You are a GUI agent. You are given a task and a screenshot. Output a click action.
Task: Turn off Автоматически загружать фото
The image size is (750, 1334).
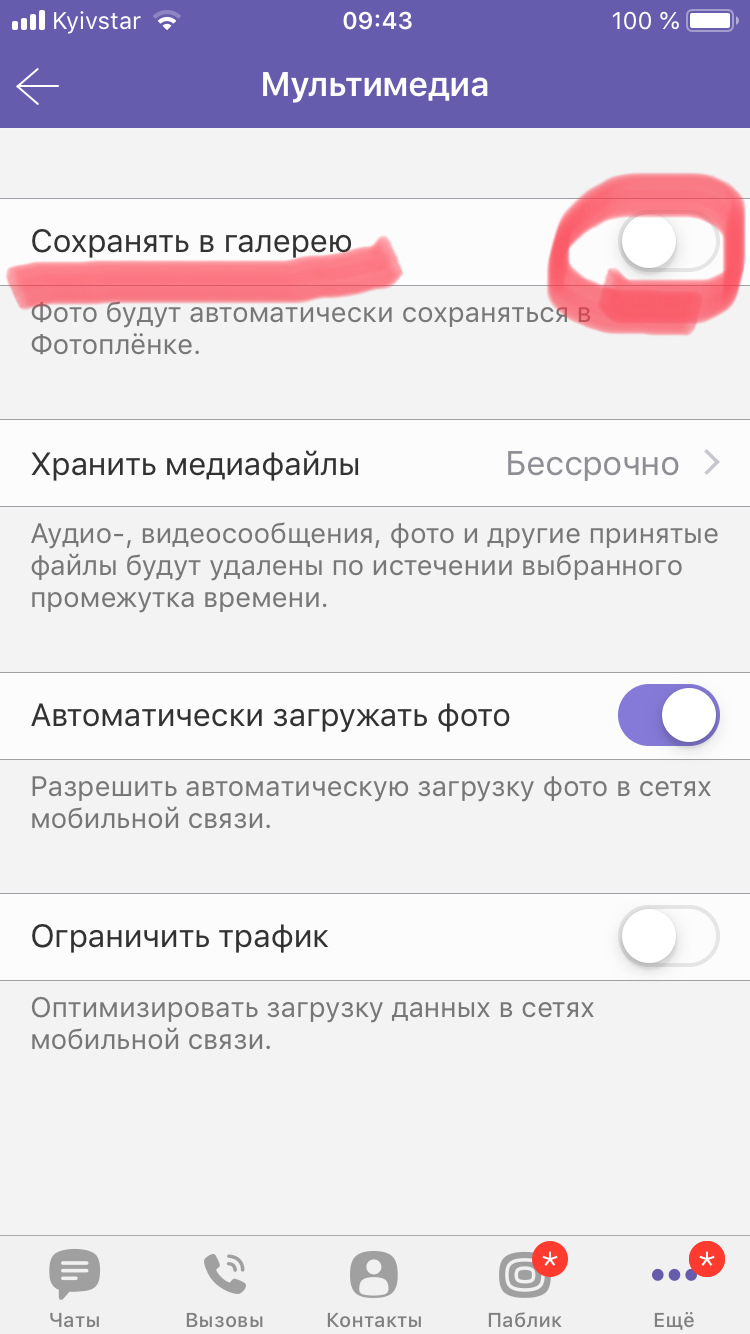(668, 716)
